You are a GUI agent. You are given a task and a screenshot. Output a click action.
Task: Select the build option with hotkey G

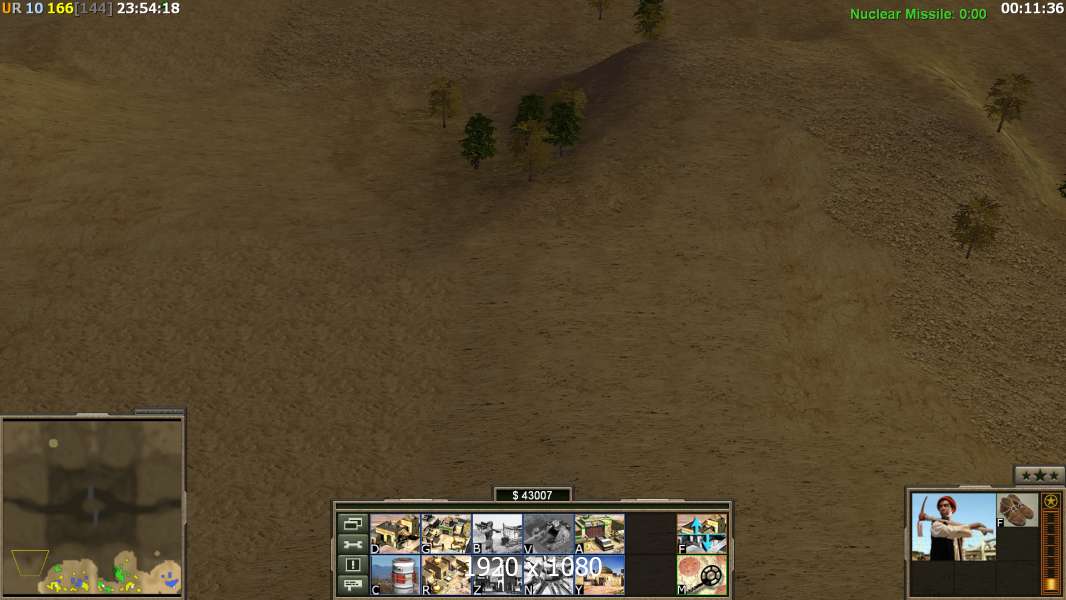tap(446, 534)
